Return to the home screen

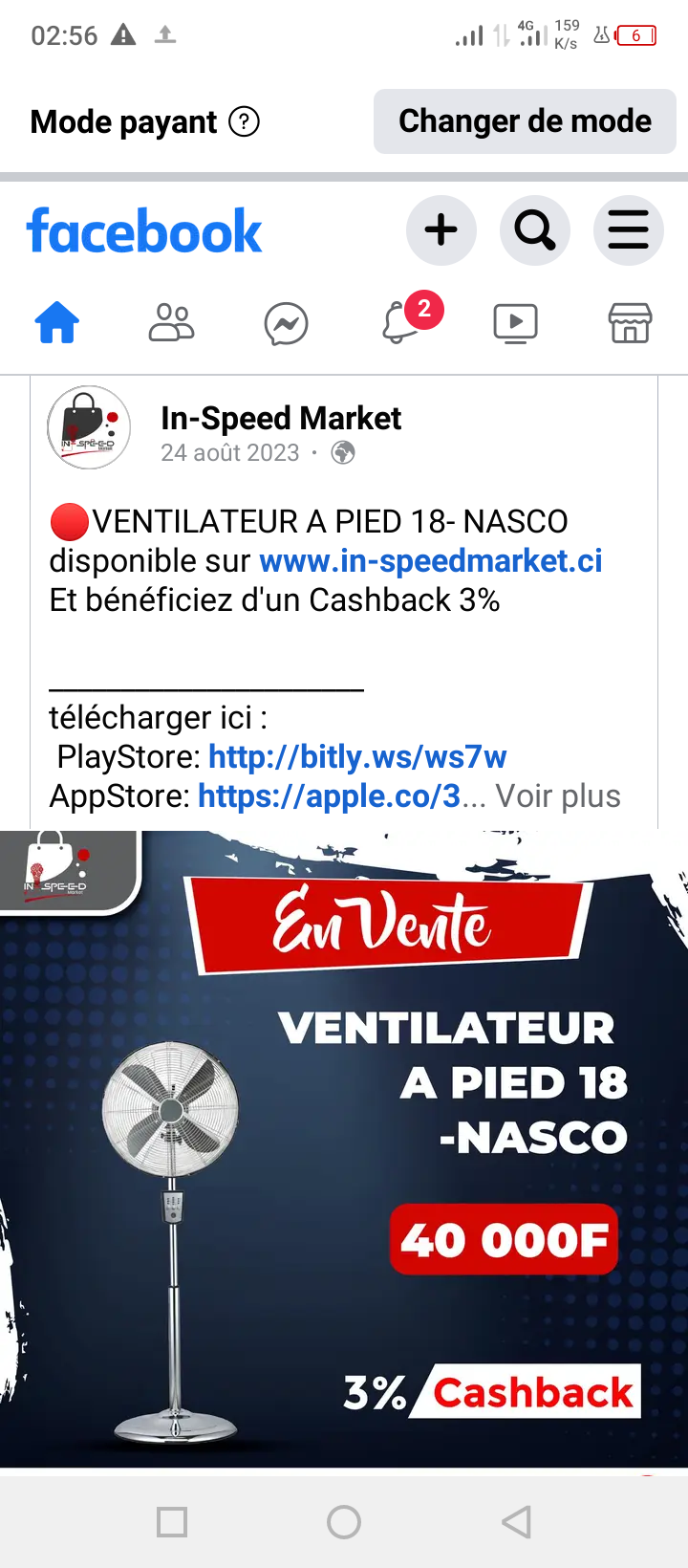[x=344, y=1521]
